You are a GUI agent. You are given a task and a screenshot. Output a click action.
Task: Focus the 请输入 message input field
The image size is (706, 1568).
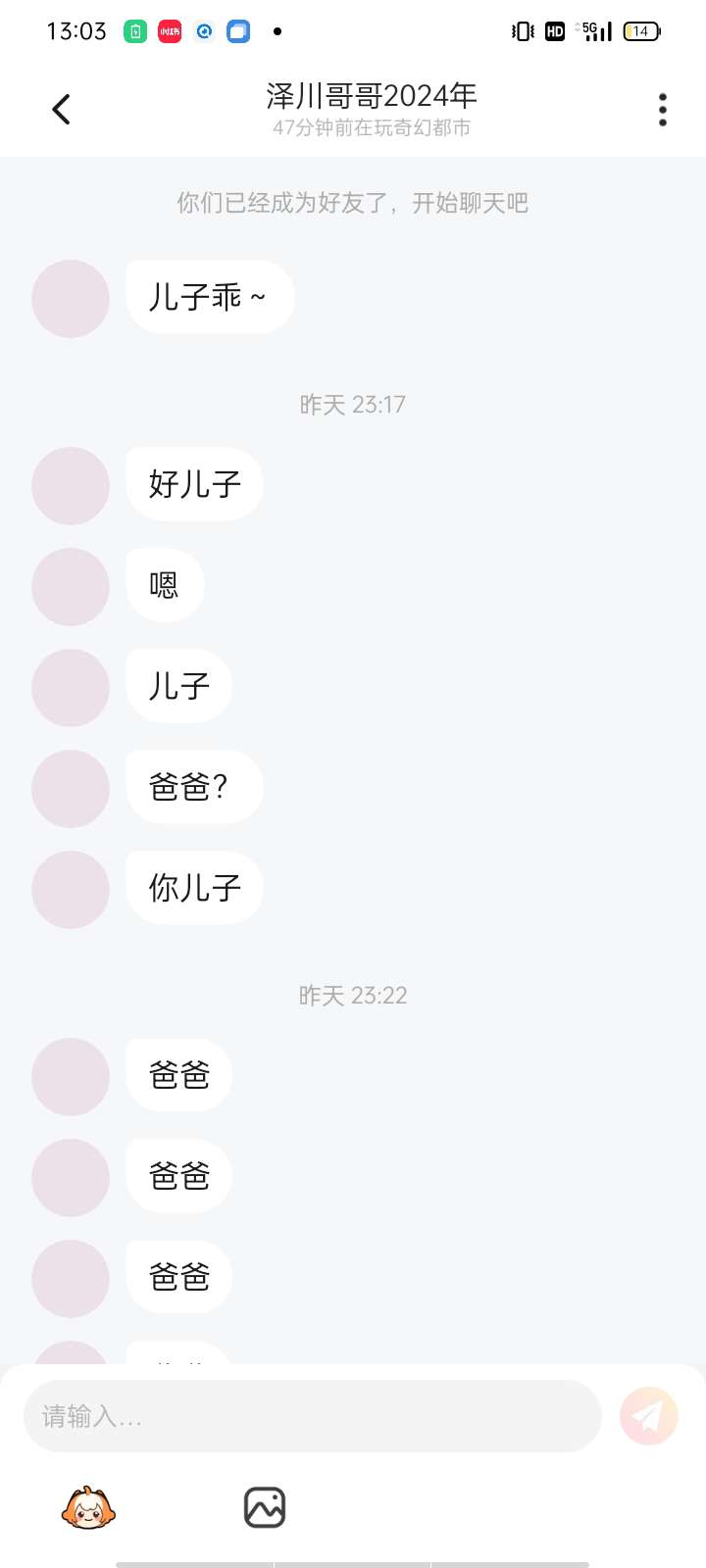coord(312,1416)
